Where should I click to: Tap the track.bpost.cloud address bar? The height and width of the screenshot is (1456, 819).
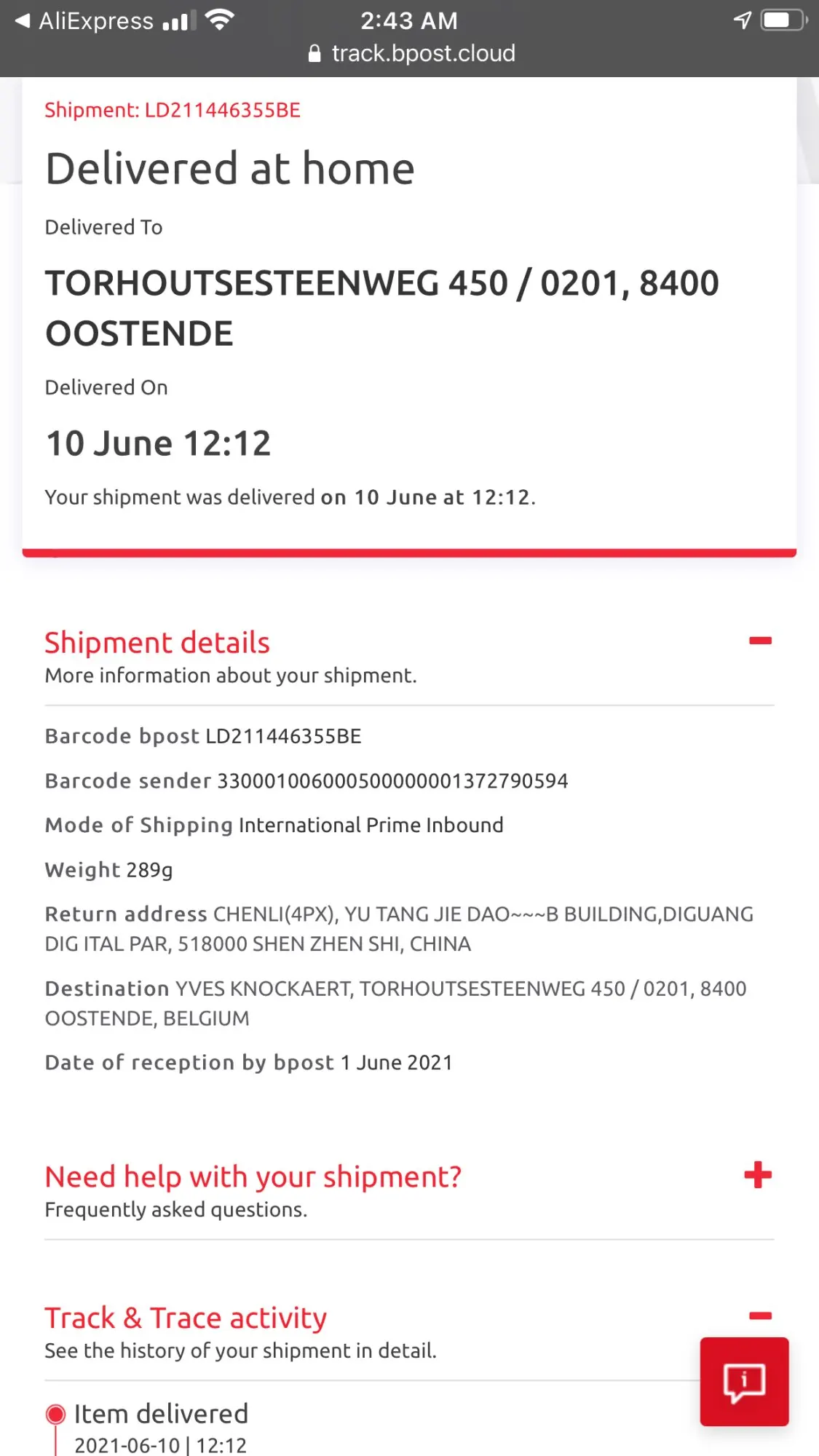click(x=411, y=53)
